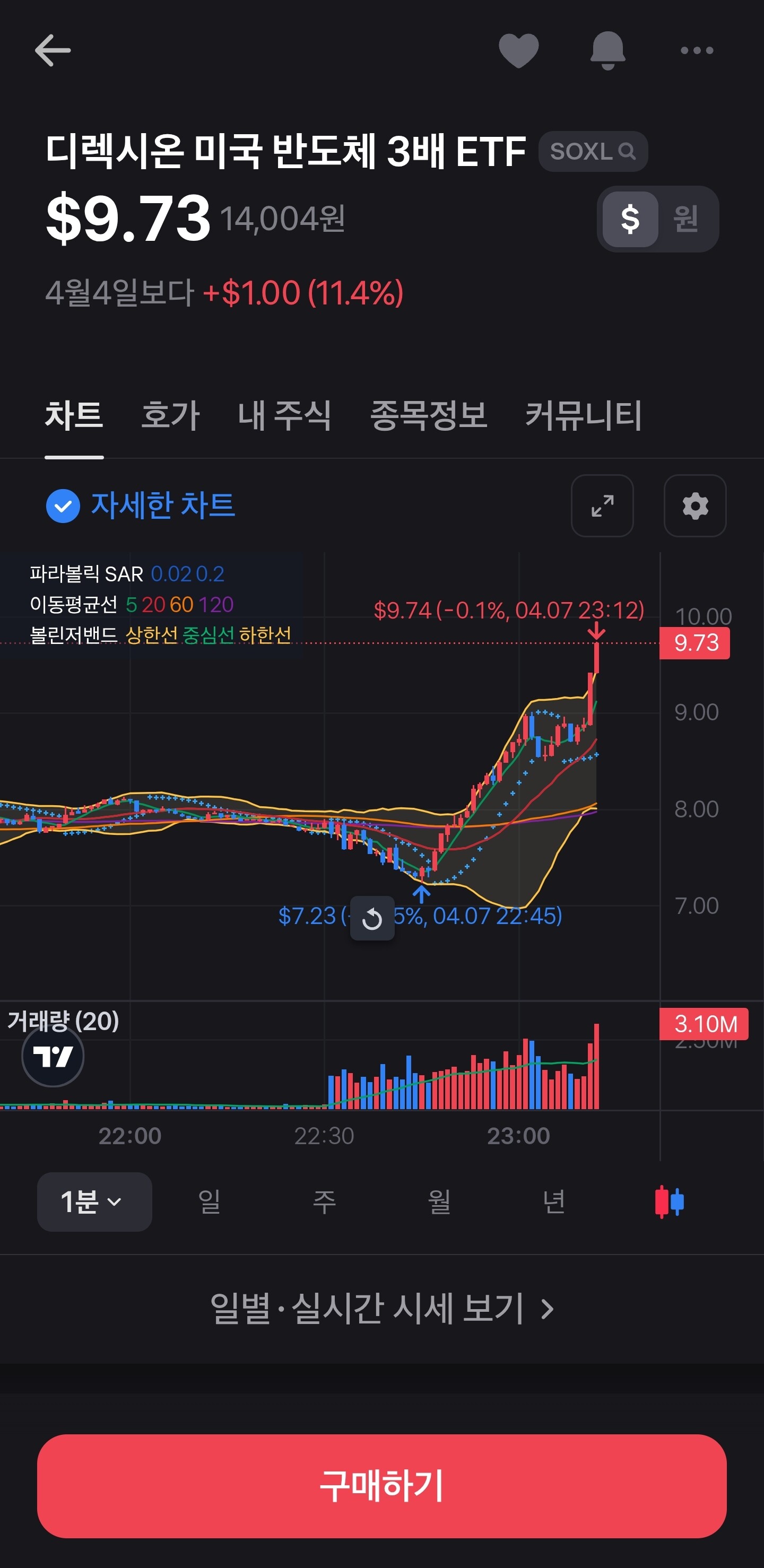The width and height of the screenshot is (764, 1568).
Task: Select the 일 chart period
Action: [x=209, y=1201]
